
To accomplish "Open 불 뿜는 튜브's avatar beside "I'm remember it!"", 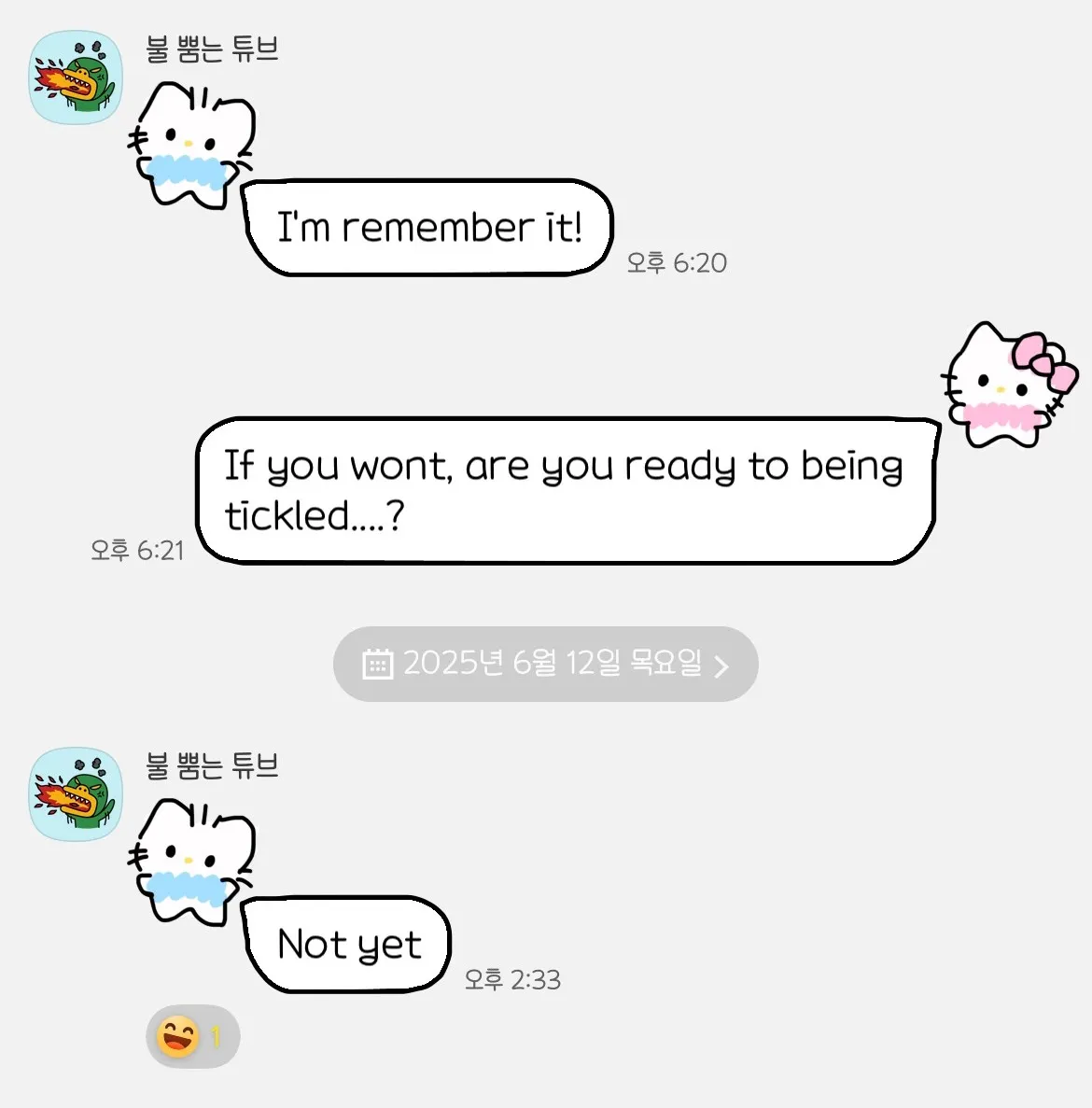I will pos(76,77).
